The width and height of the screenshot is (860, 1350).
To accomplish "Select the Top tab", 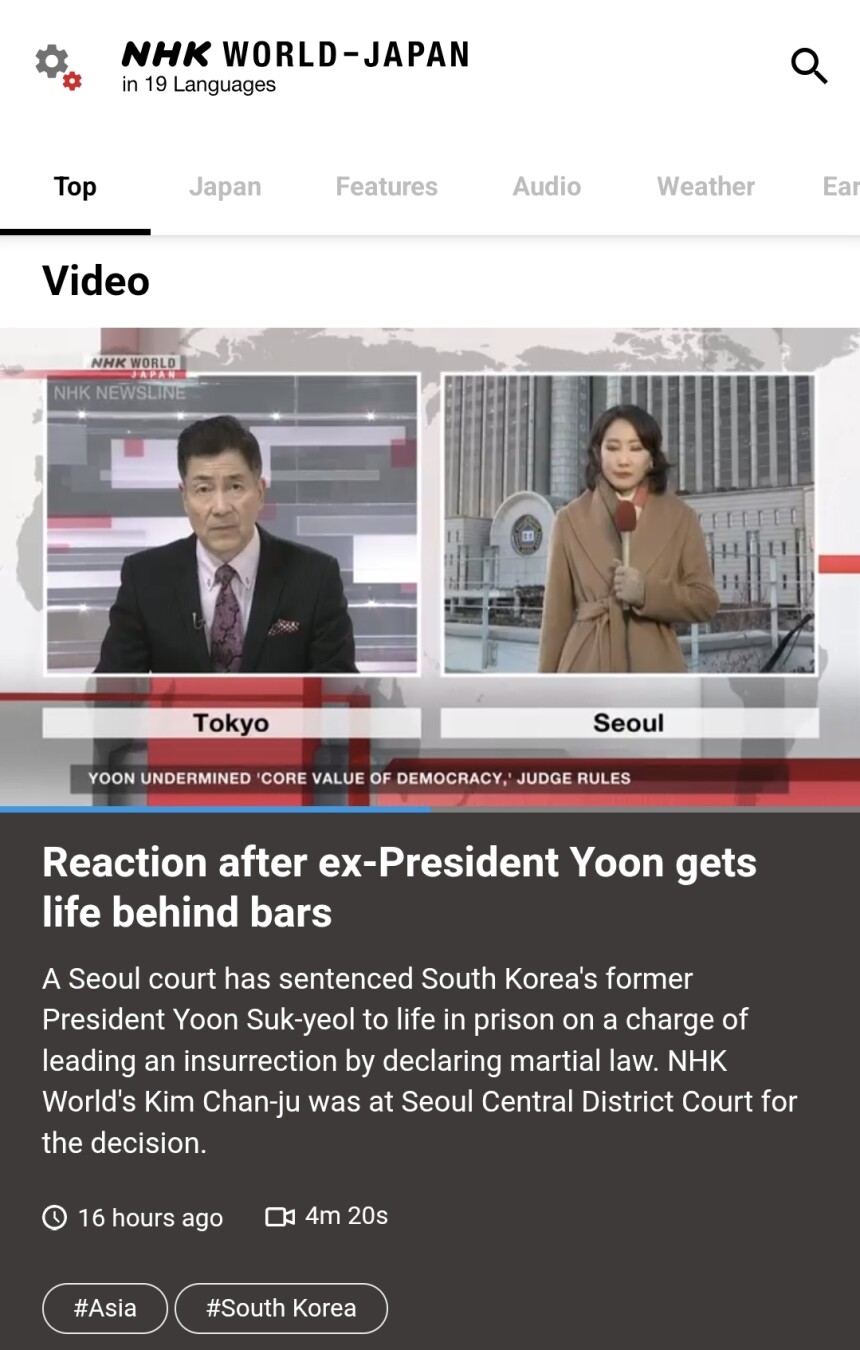I will pos(75,187).
